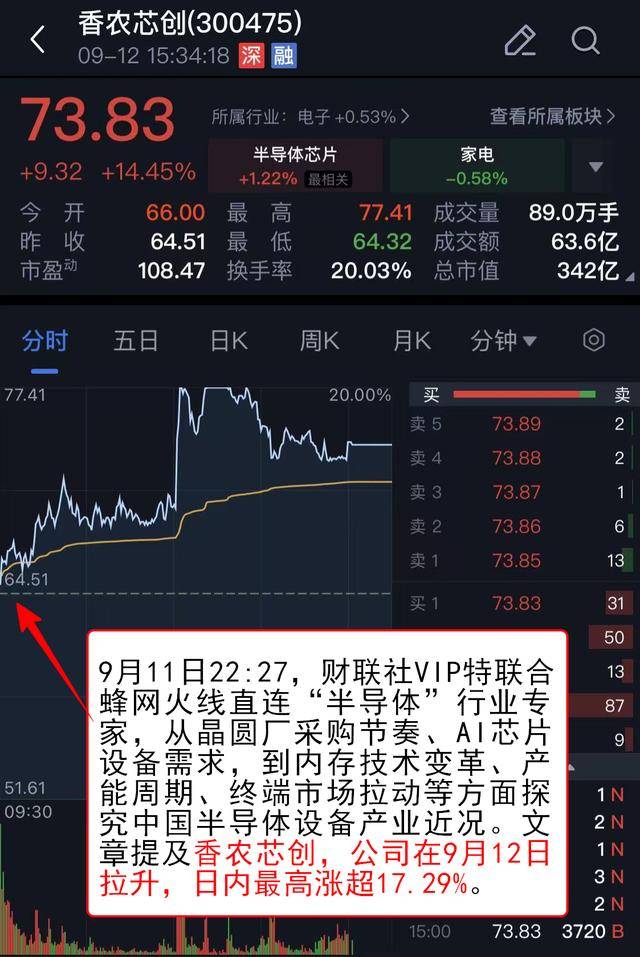The width and height of the screenshot is (640, 957).
Task: Switch to the 日K chart tab
Action: [x=228, y=341]
